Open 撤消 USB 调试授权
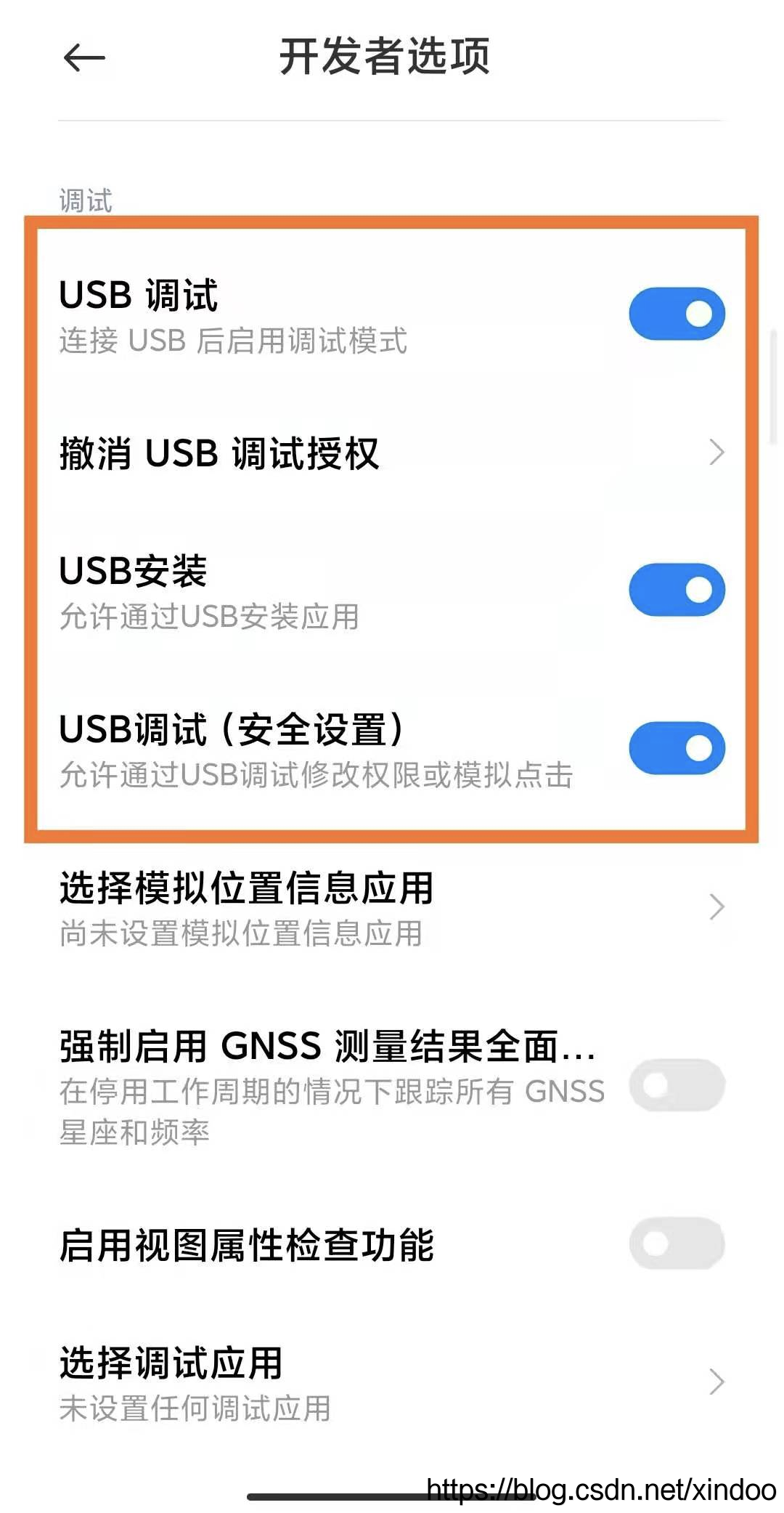Image resolution: width=784 pixels, height=1513 pixels. tap(392, 453)
